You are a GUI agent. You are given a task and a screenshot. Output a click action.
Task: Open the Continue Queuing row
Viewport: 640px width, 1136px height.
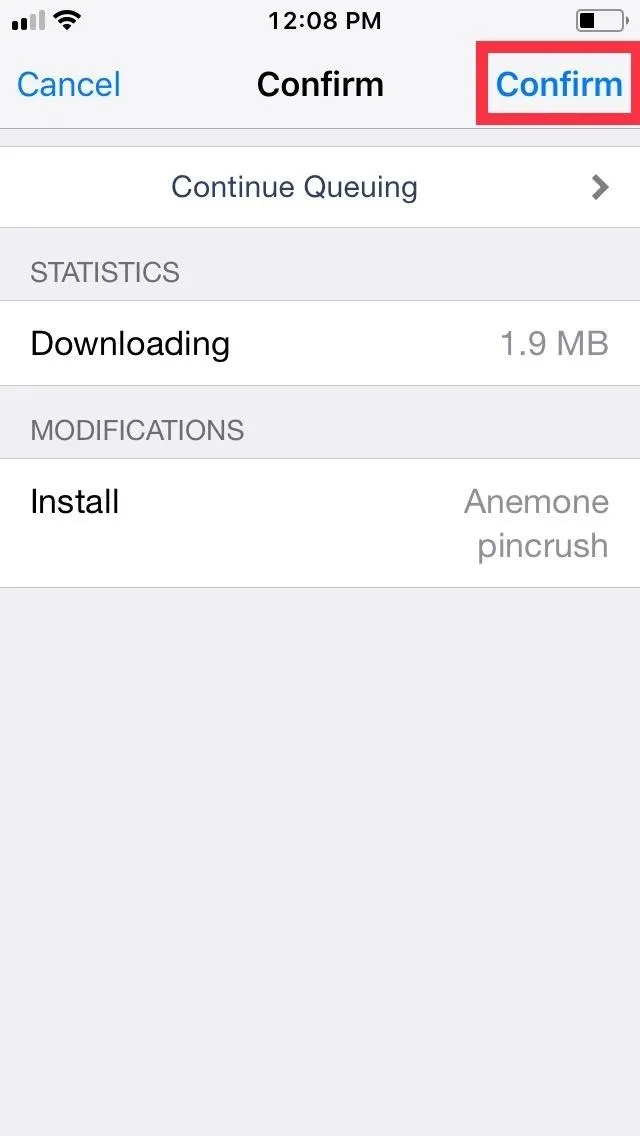[320, 187]
